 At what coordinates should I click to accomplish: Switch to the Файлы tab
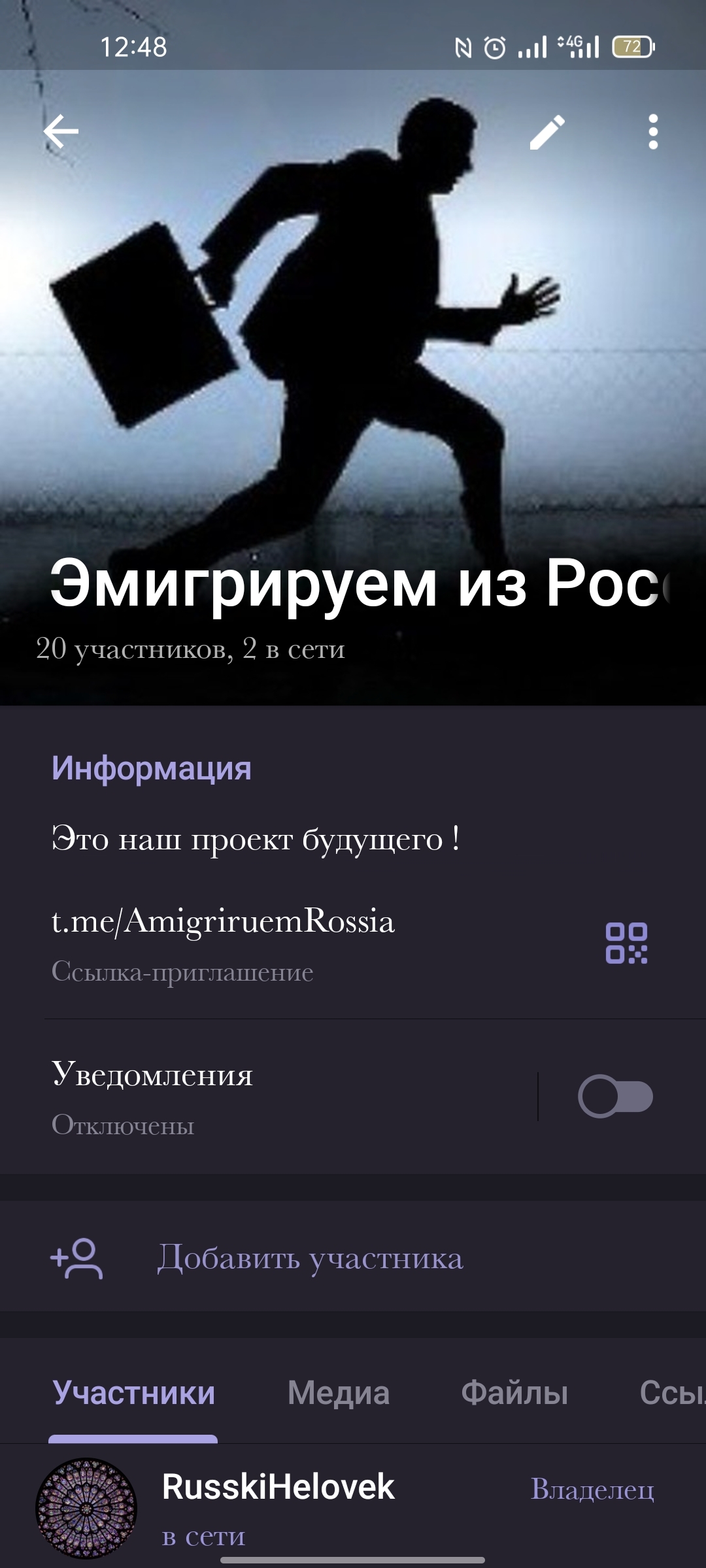pyautogui.click(x=514, y=1392)
